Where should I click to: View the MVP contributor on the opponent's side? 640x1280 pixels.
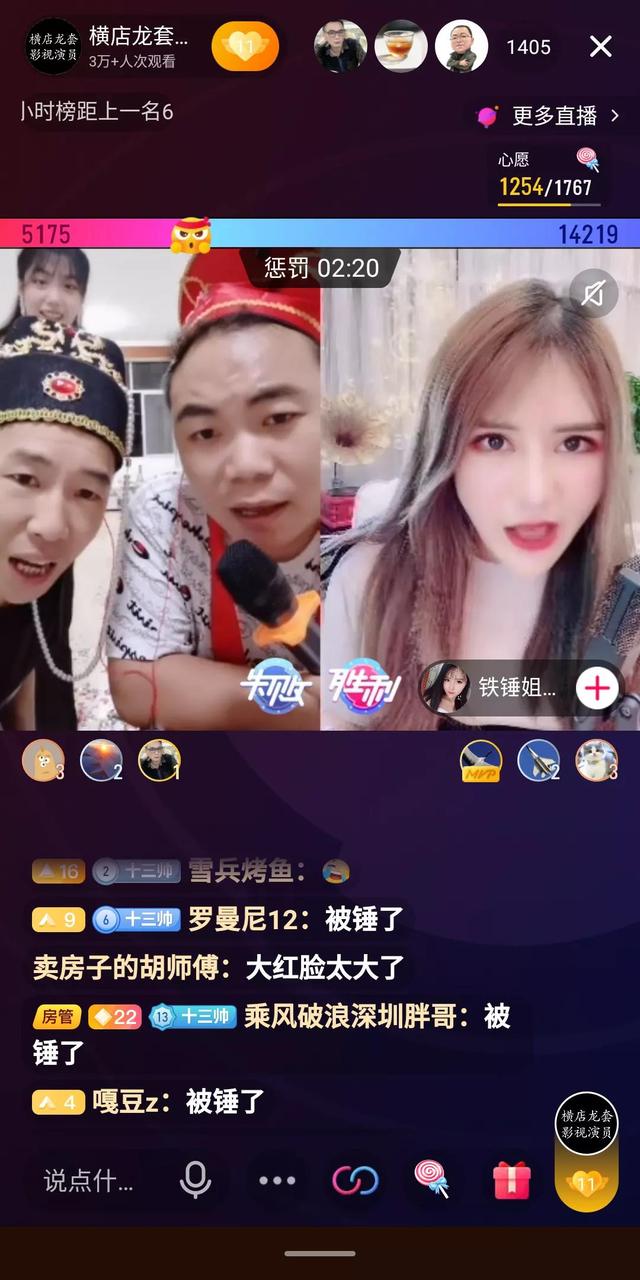click(x=480, y=762)
